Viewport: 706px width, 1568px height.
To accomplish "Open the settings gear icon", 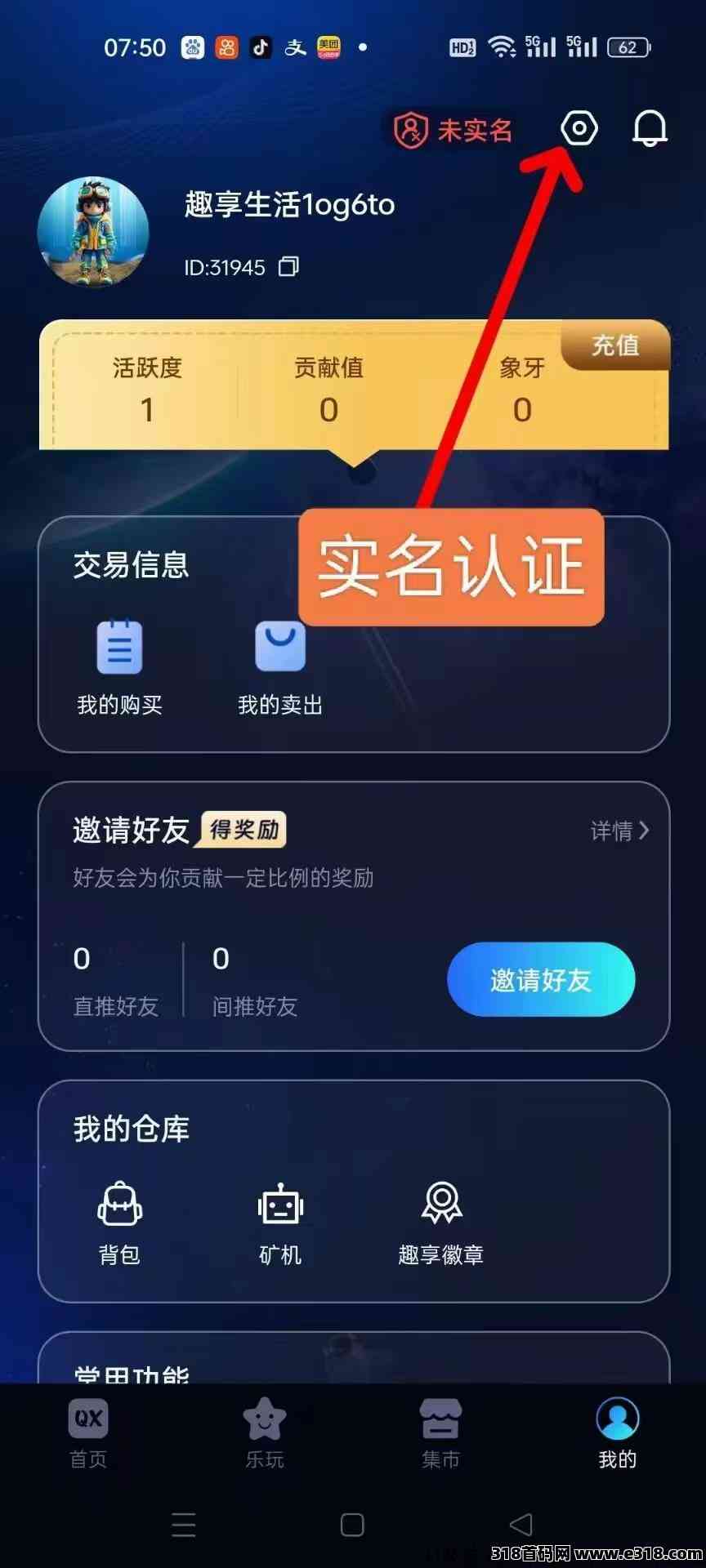I will click(x=579, y=128).
